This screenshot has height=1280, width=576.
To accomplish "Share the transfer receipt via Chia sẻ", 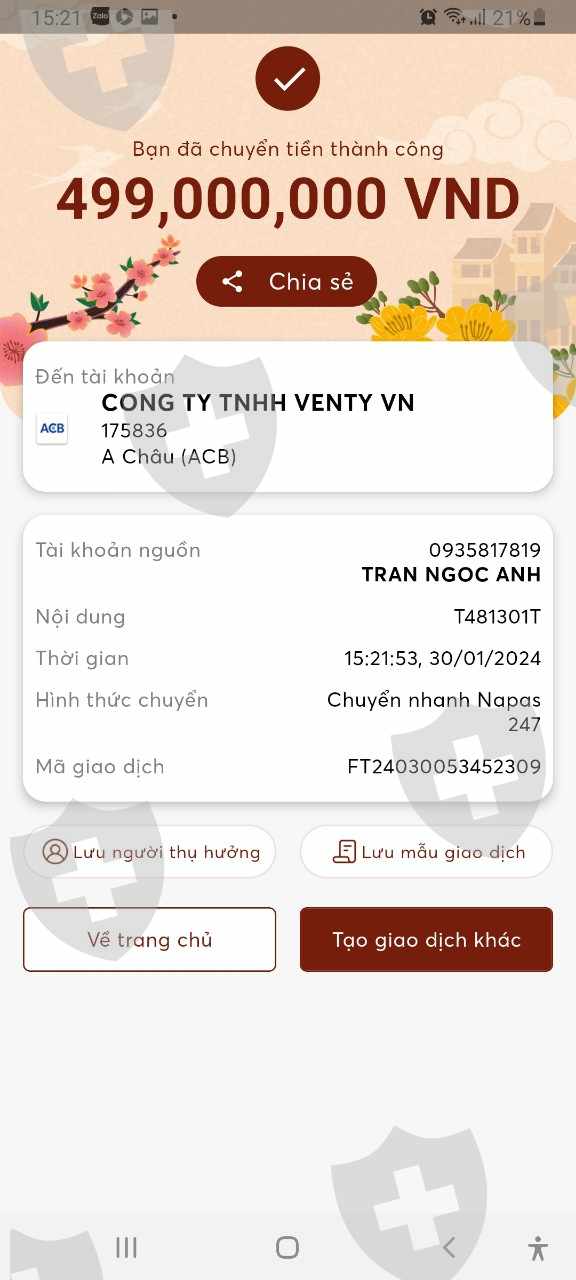I will coord(286,282).
